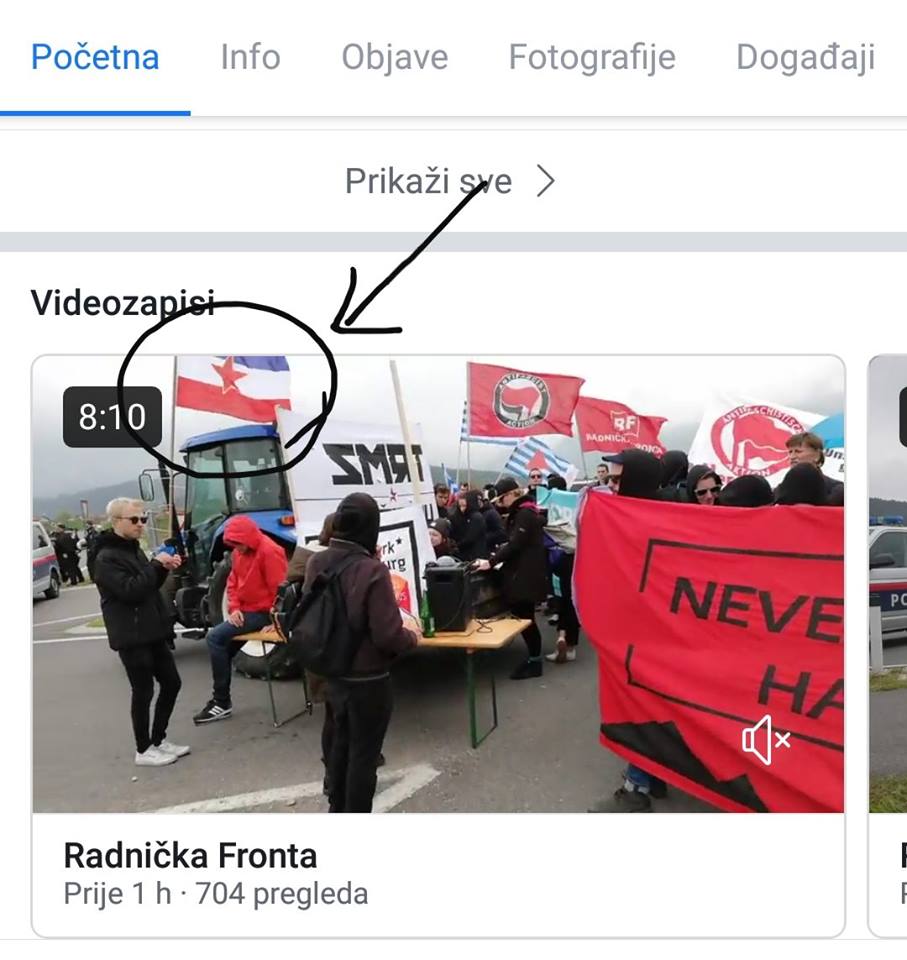Viewport: 907px width, 960px height.
Task: Click the arrow icon after Prikaži sve
Action: pos(546,182)
